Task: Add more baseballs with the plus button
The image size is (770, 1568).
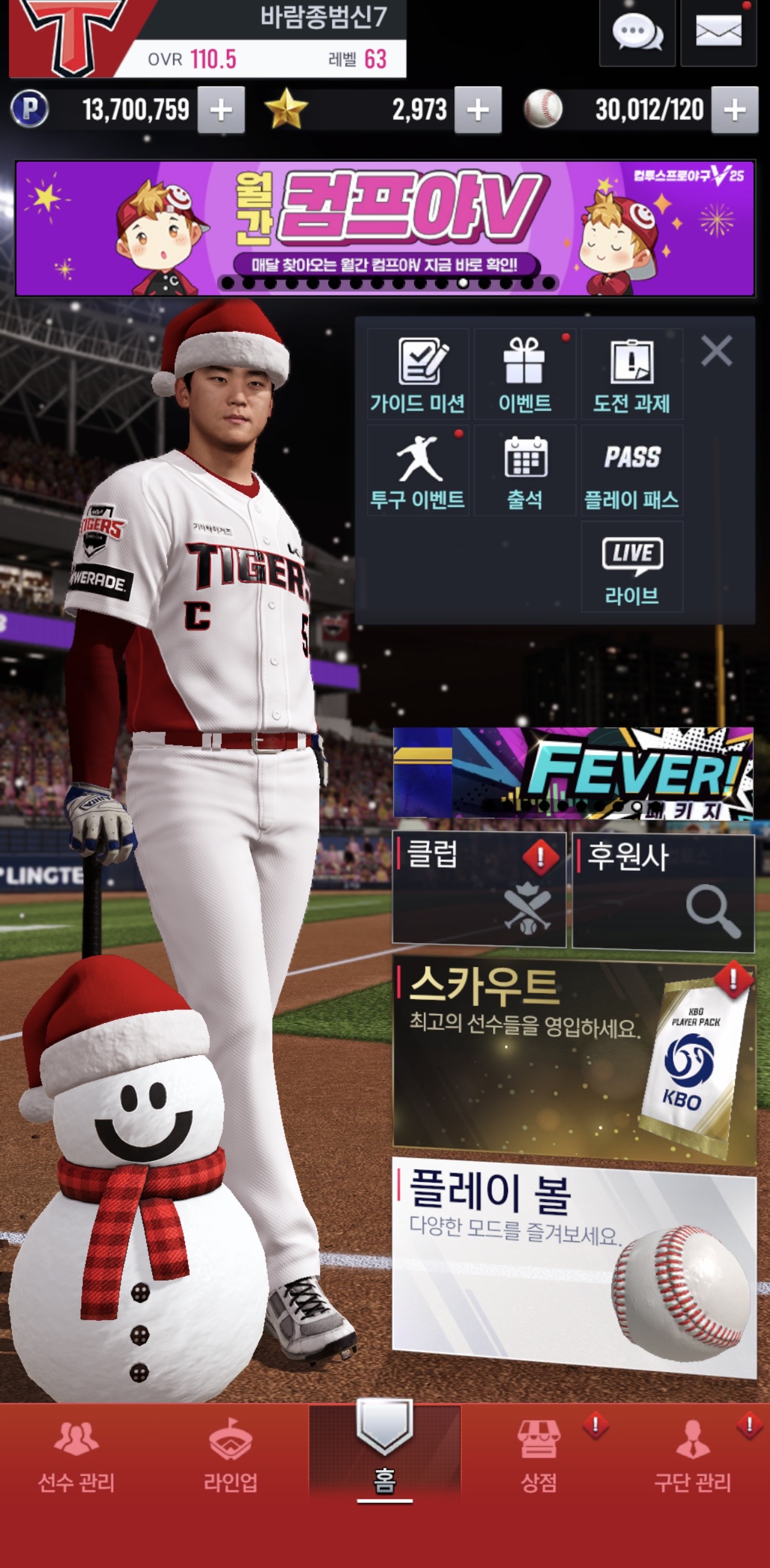Action: [x=735, y=110]
